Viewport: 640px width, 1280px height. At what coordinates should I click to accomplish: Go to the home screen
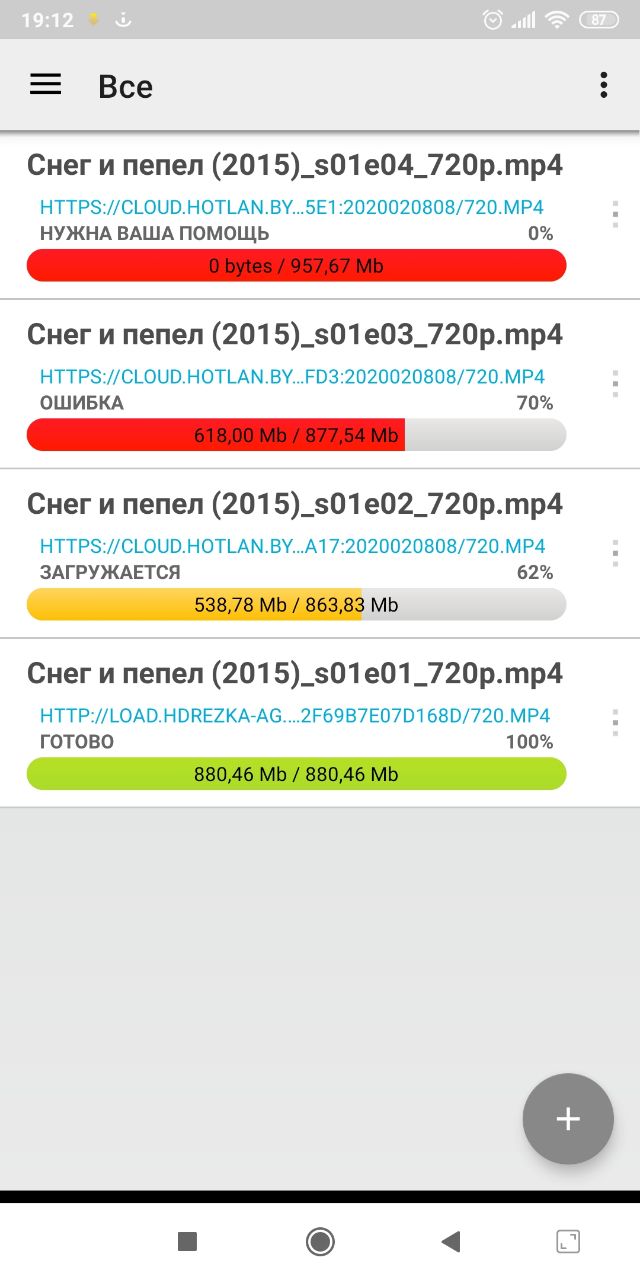coord(320,1242)
